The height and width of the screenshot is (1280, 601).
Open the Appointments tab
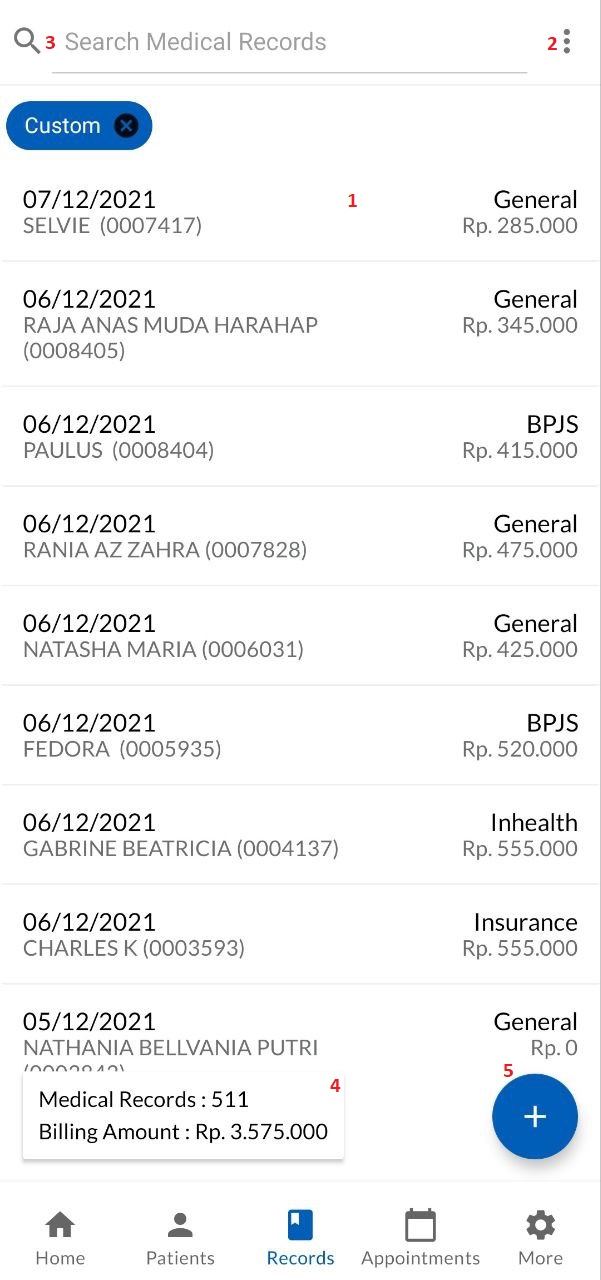[420, 1238]
